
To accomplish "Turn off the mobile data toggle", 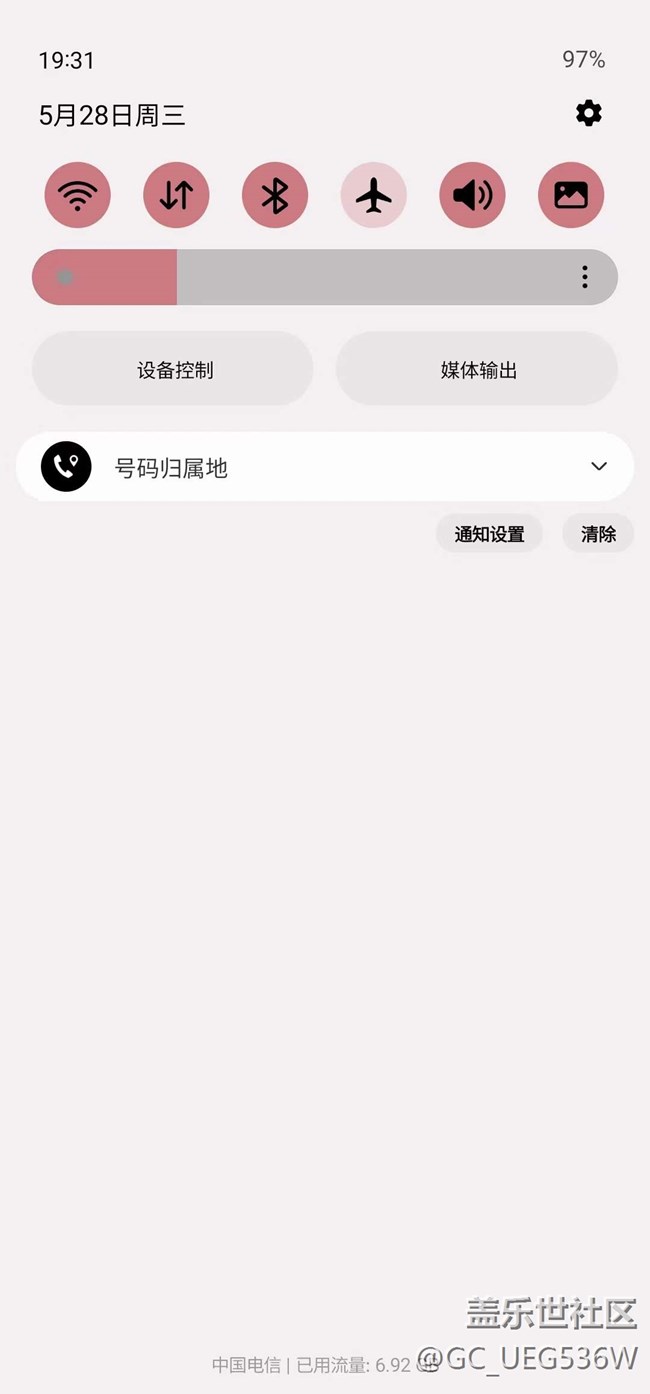I will pyautogui.click(x=176, y=195).
